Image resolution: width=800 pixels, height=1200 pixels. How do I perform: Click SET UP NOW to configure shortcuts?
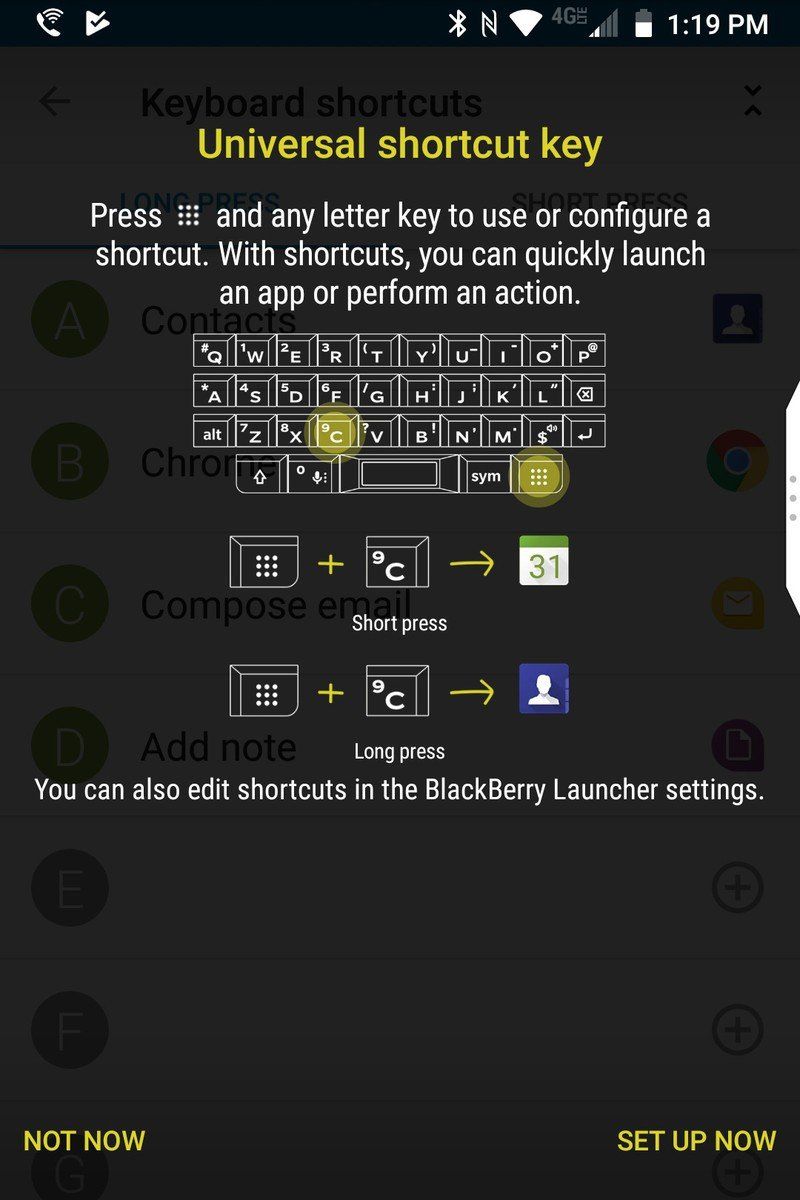pyautogui.click(x=696, y=1140)
